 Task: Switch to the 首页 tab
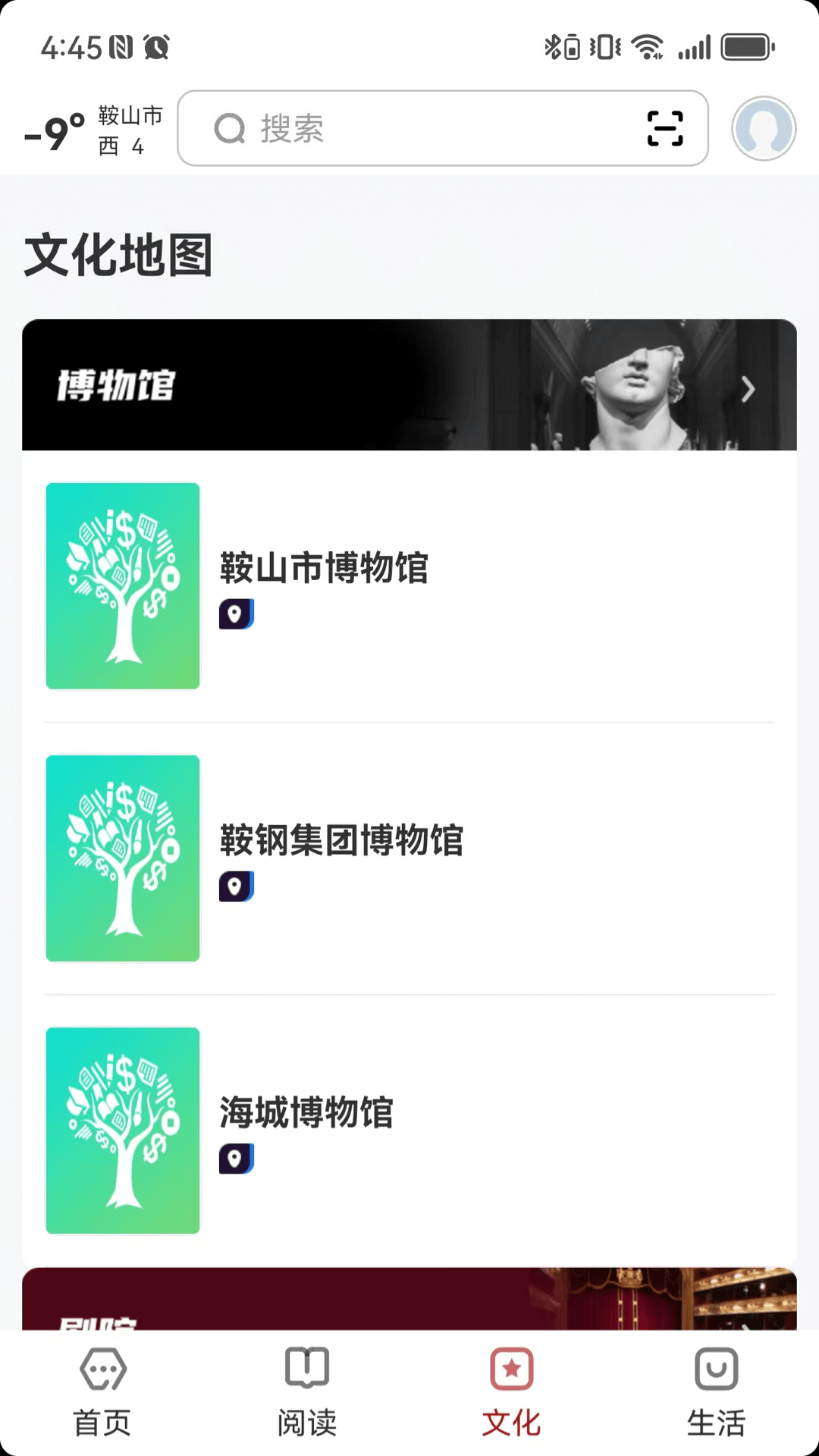coord(102,1392)
